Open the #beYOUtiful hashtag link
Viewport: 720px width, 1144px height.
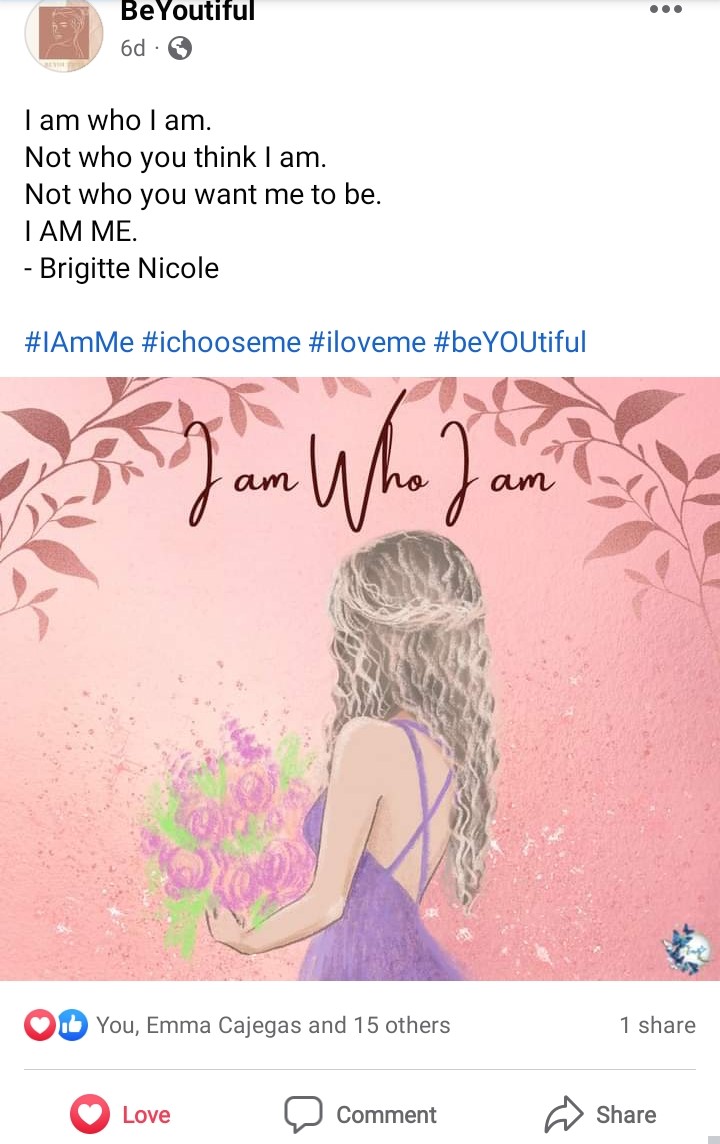click(510, 342)
